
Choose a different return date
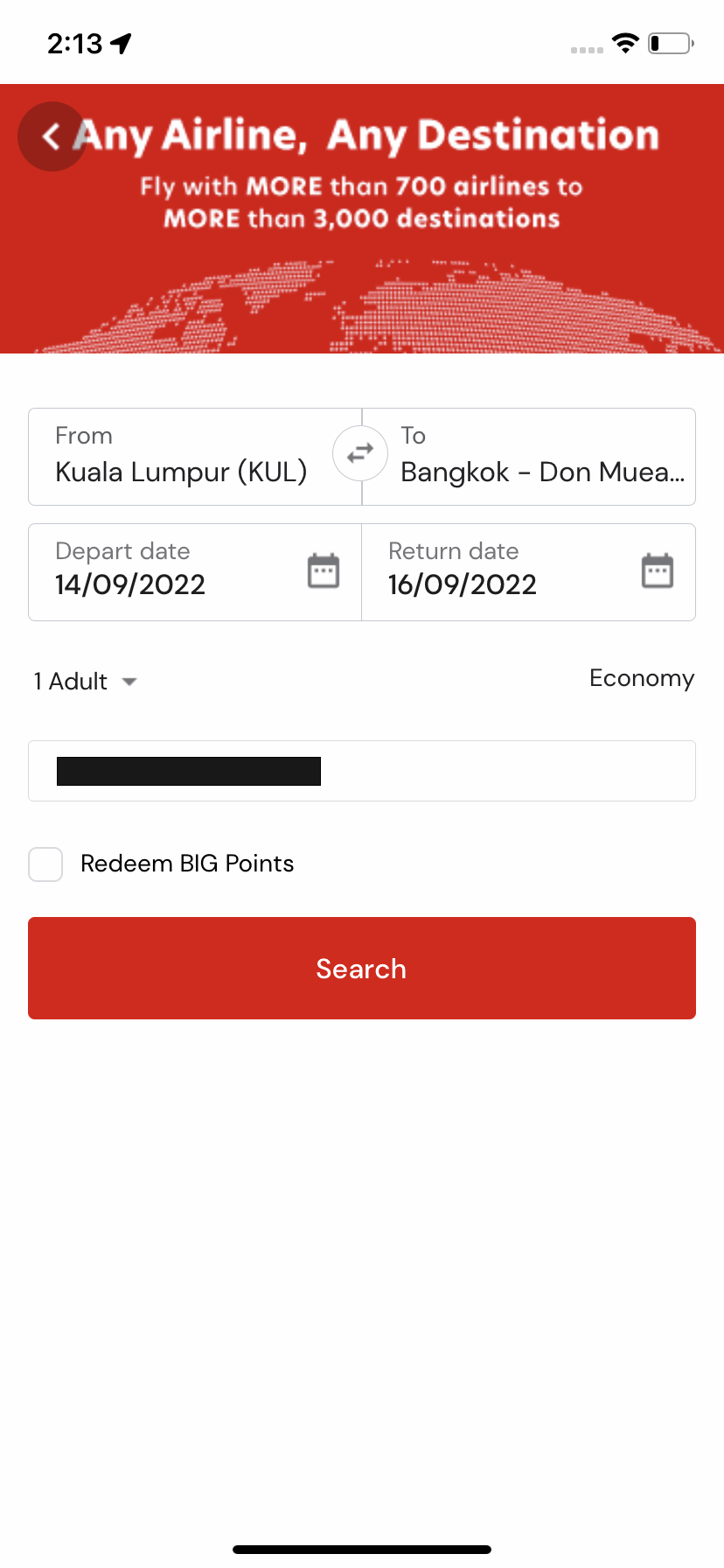pos(528,572)
